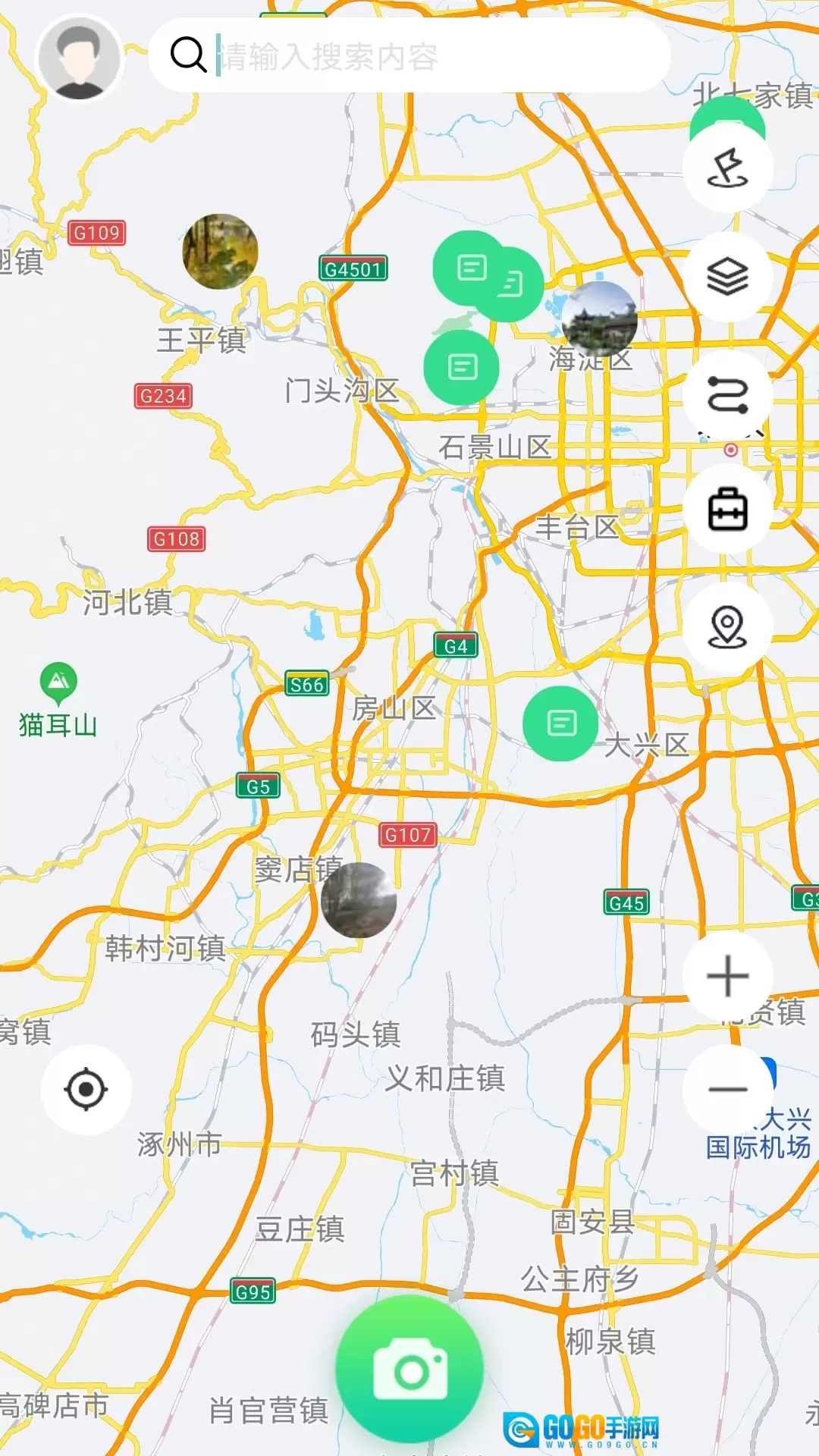Open the photo marker near 王平镇
Viewport: 819px width, 1456px height.
click(x=220, y=252)
